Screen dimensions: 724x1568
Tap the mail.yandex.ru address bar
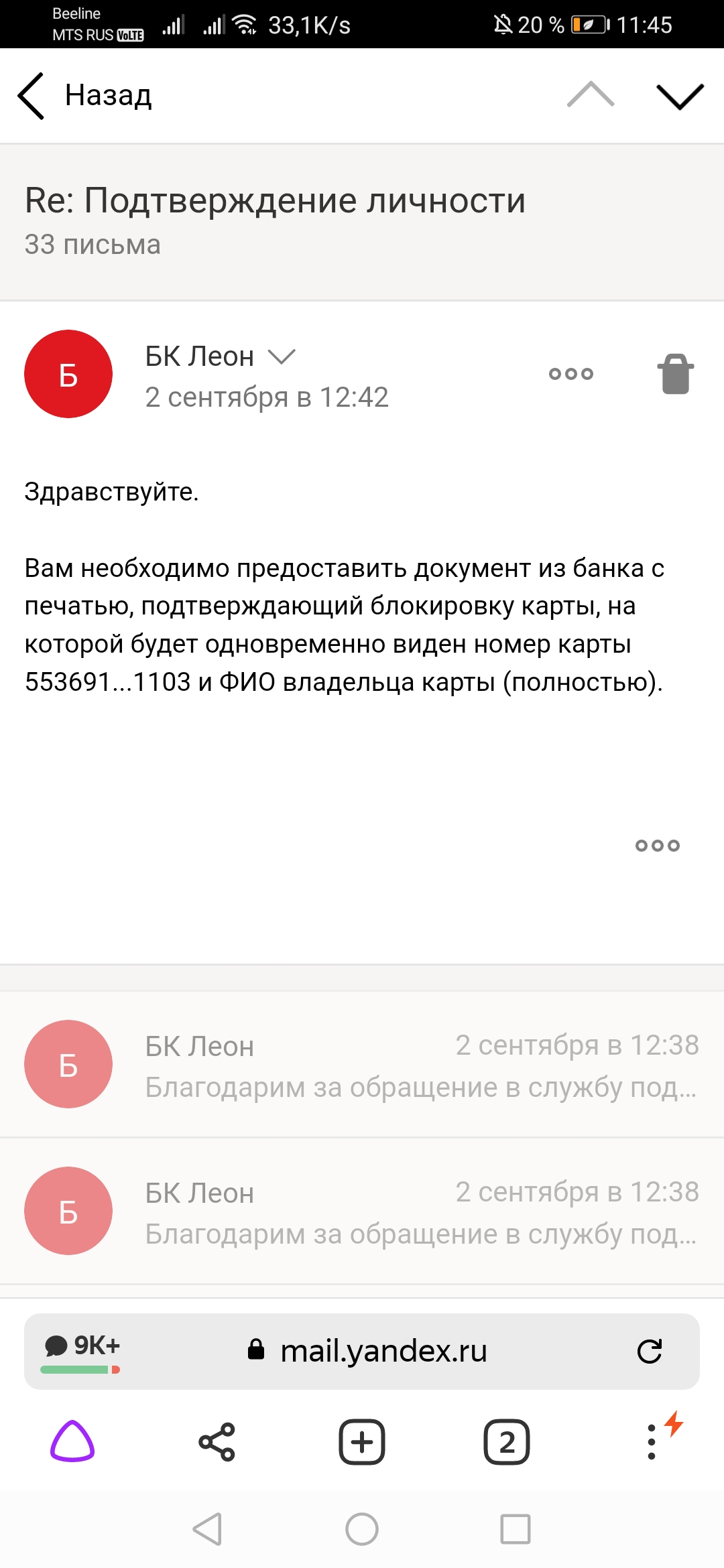(x=367, y=1351)
